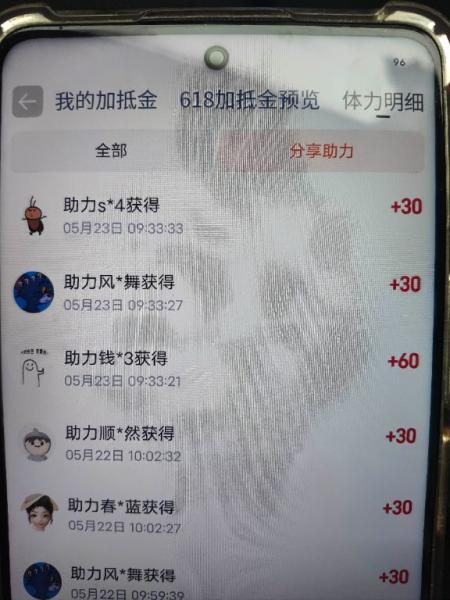Open 618加抵金预览 tab
The image size is (450, 600).
click(x=249, y=101)
